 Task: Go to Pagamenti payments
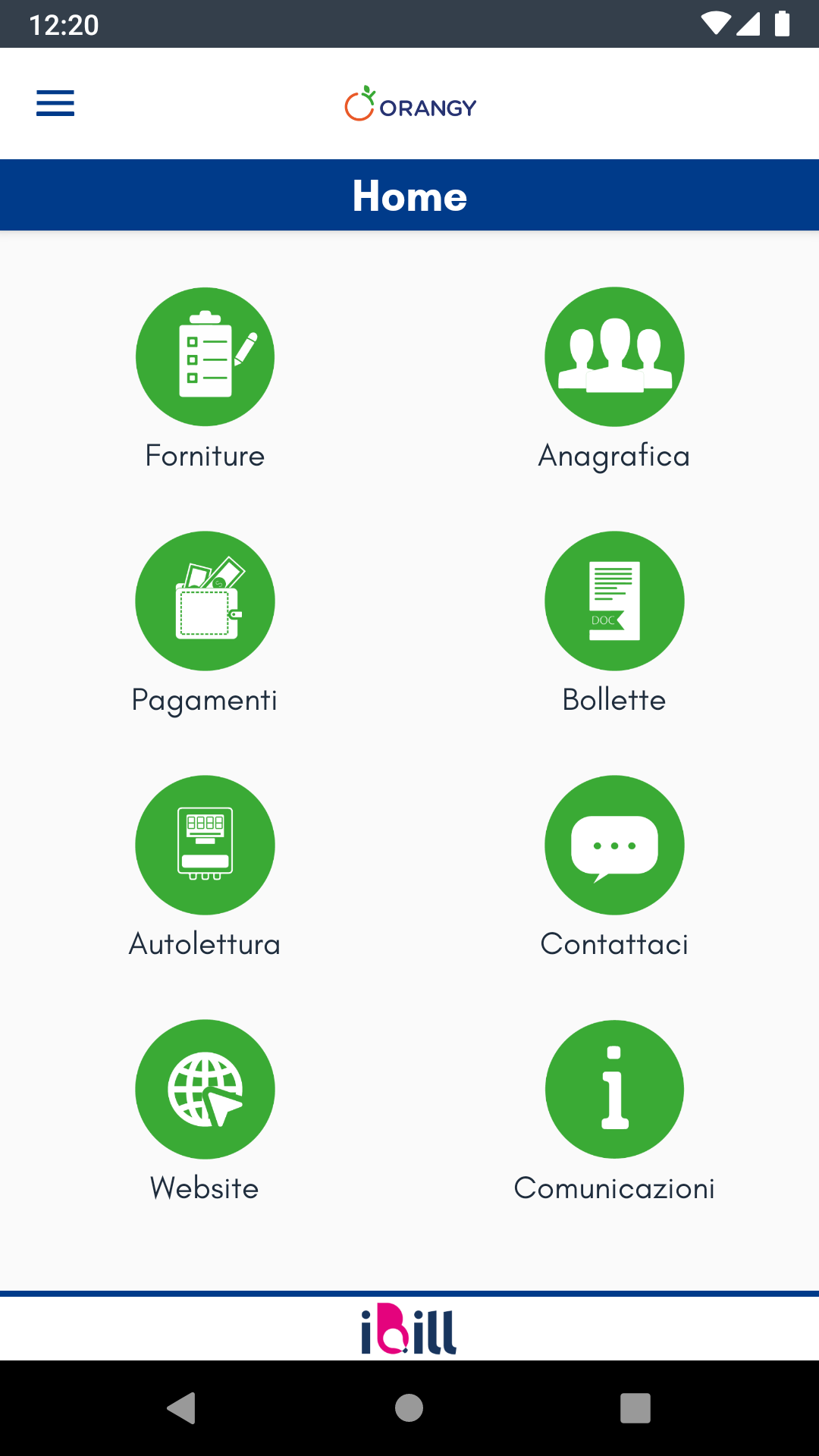coord(205,601)
